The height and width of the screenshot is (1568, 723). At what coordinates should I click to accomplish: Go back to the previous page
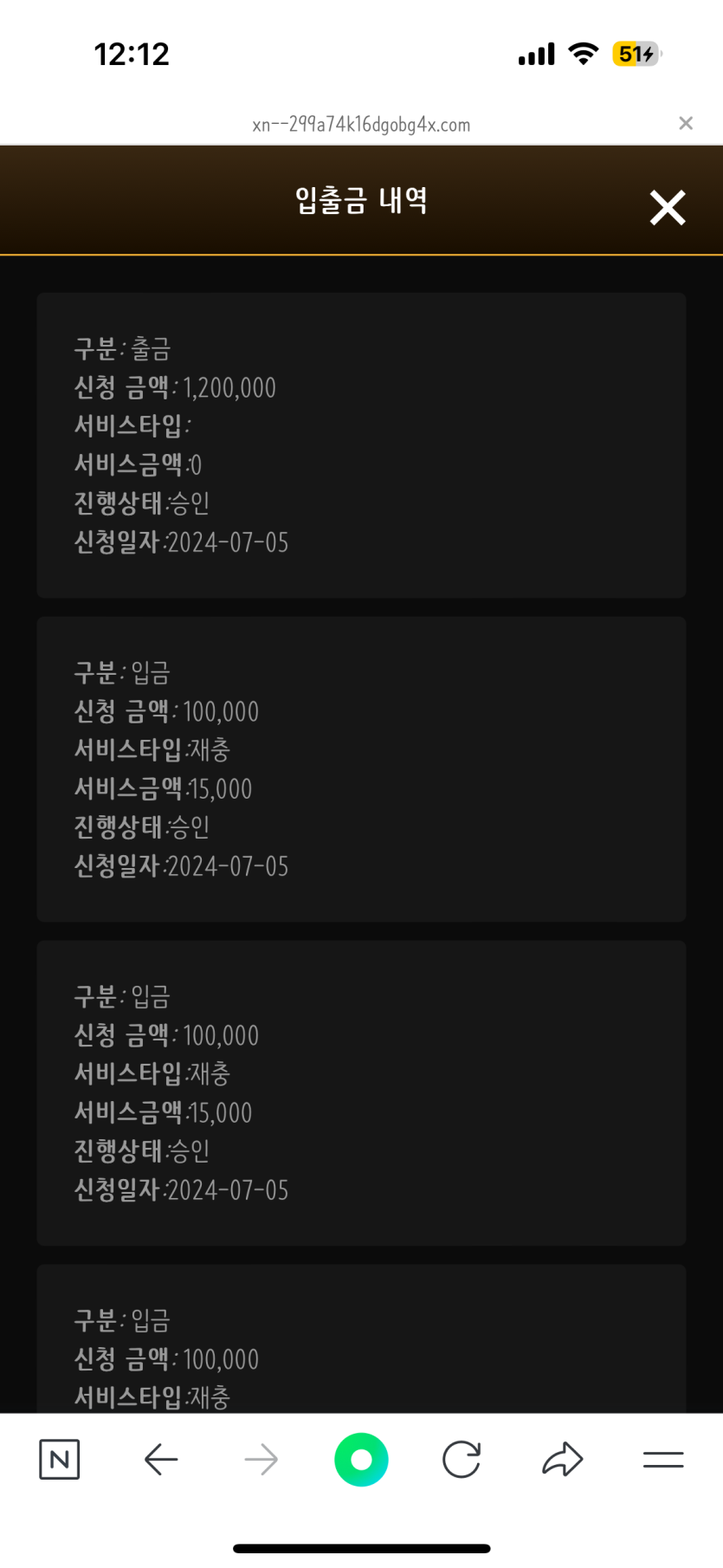(x=161, y=1460)
